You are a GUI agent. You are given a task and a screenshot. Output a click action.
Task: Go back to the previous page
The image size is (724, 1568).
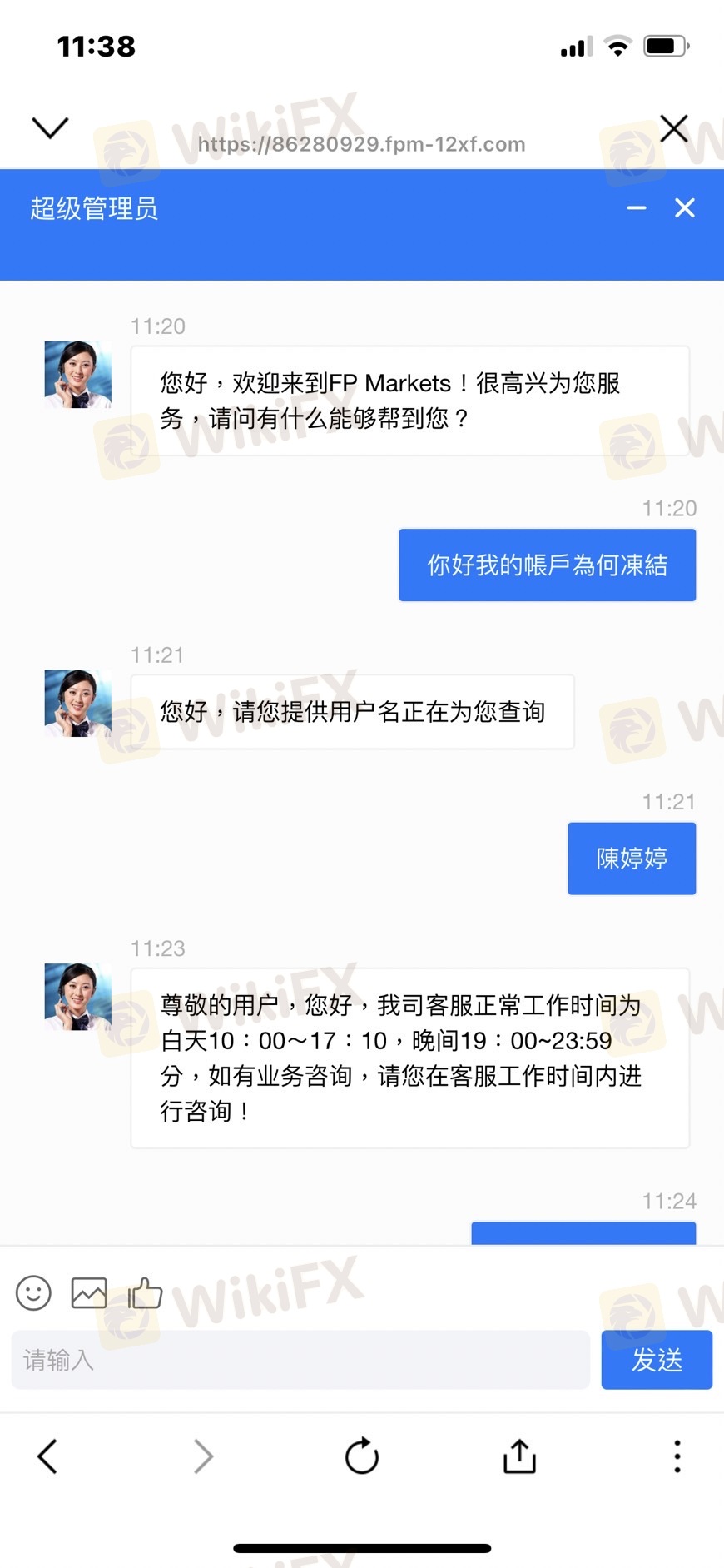(x=47, y=1456)
